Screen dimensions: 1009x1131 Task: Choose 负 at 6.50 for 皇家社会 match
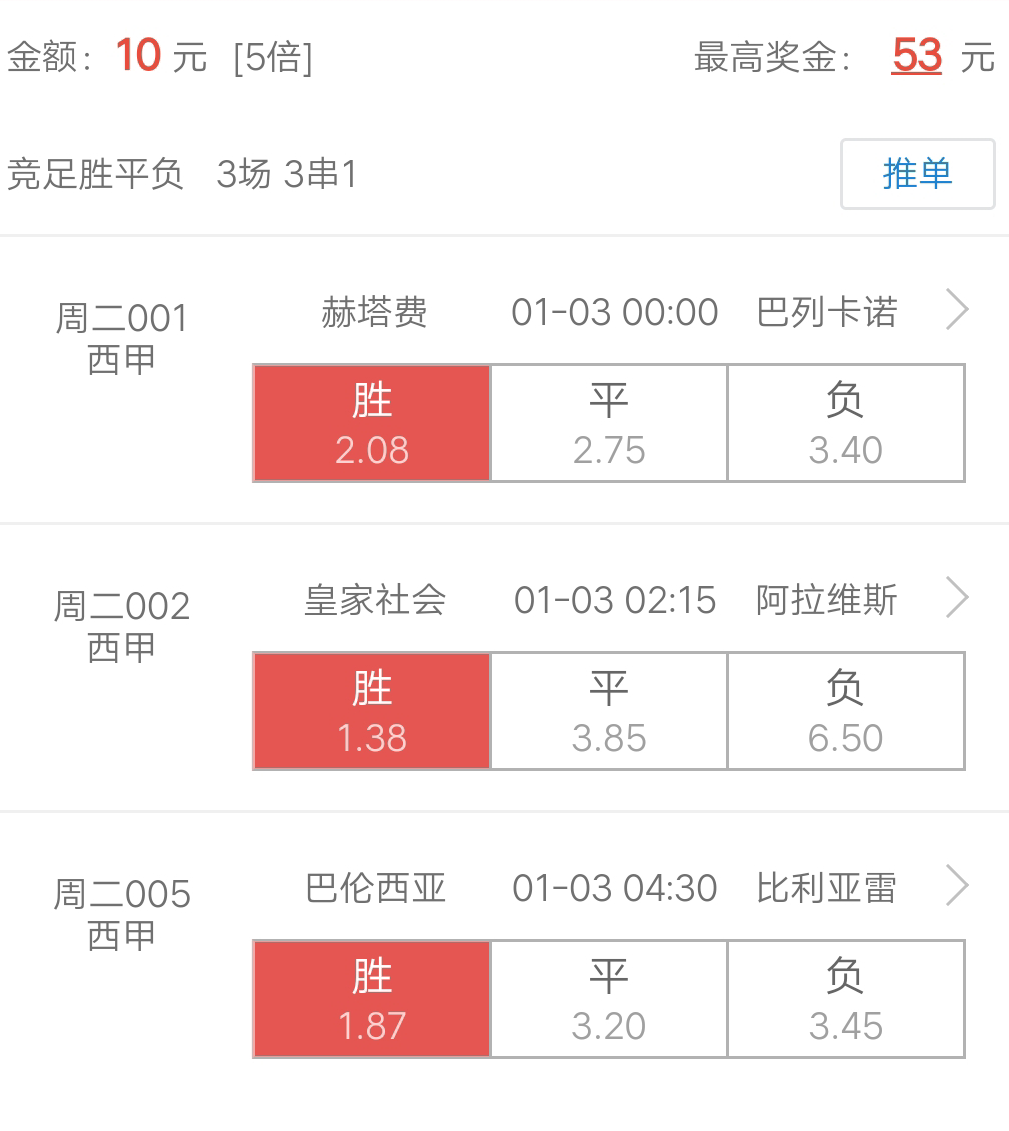[846, 711]
